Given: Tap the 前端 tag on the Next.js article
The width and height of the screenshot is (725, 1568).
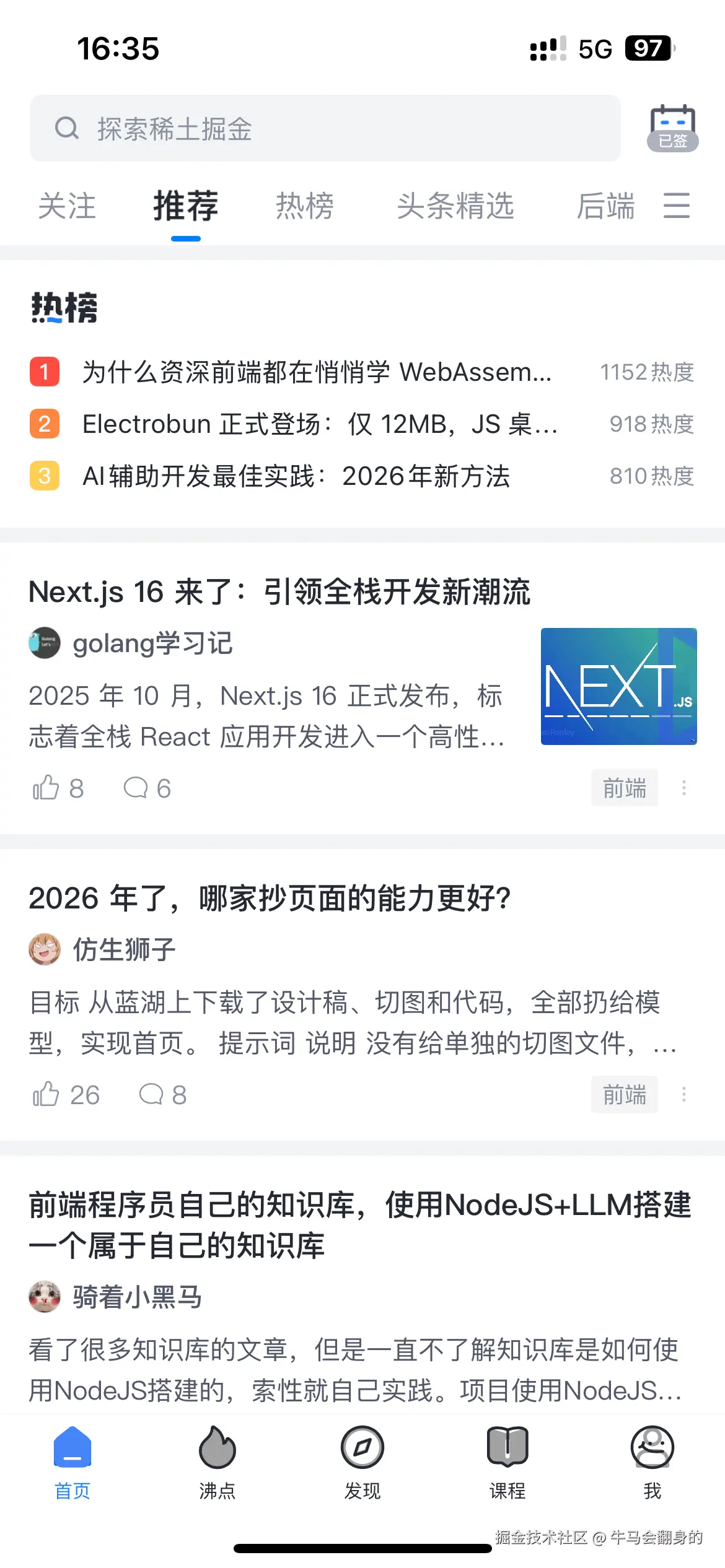Looking at the screenshot, I should point(625,788).
